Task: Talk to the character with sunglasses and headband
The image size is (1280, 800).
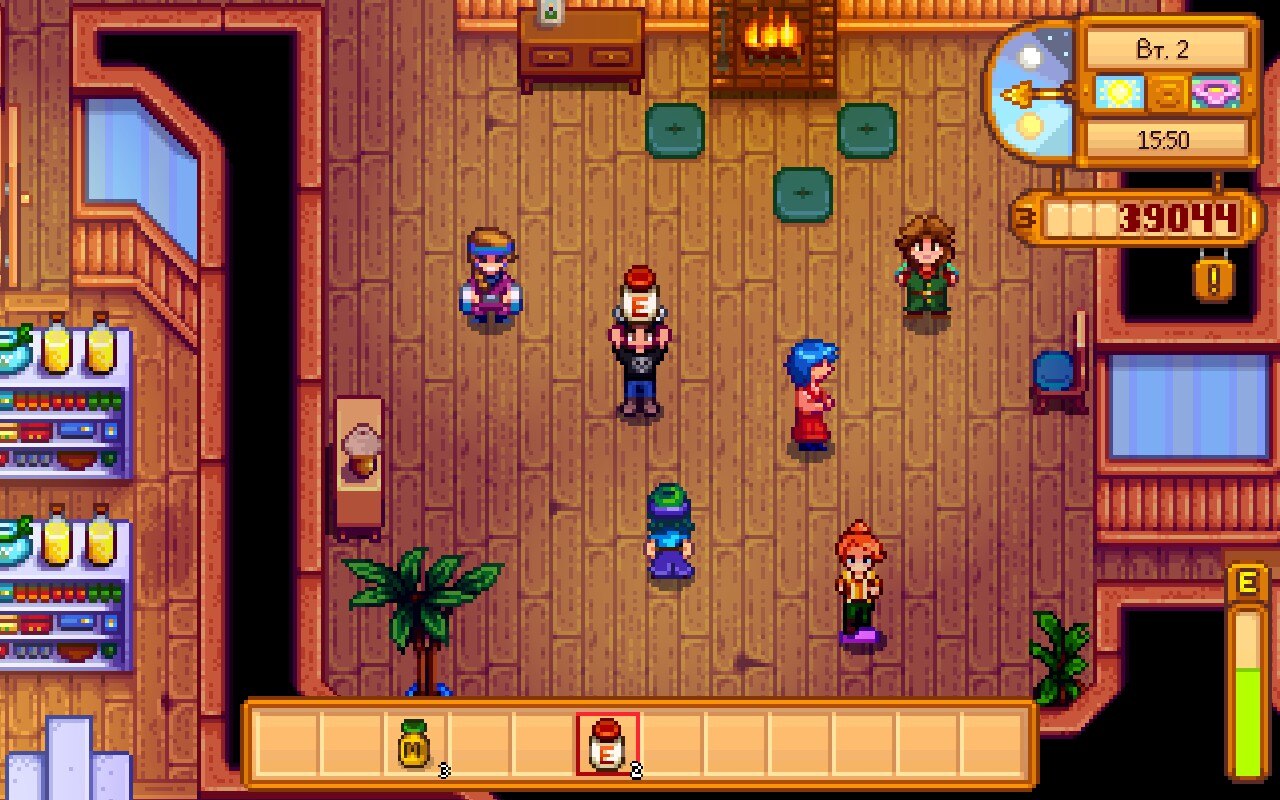Action: click(490, 276)
